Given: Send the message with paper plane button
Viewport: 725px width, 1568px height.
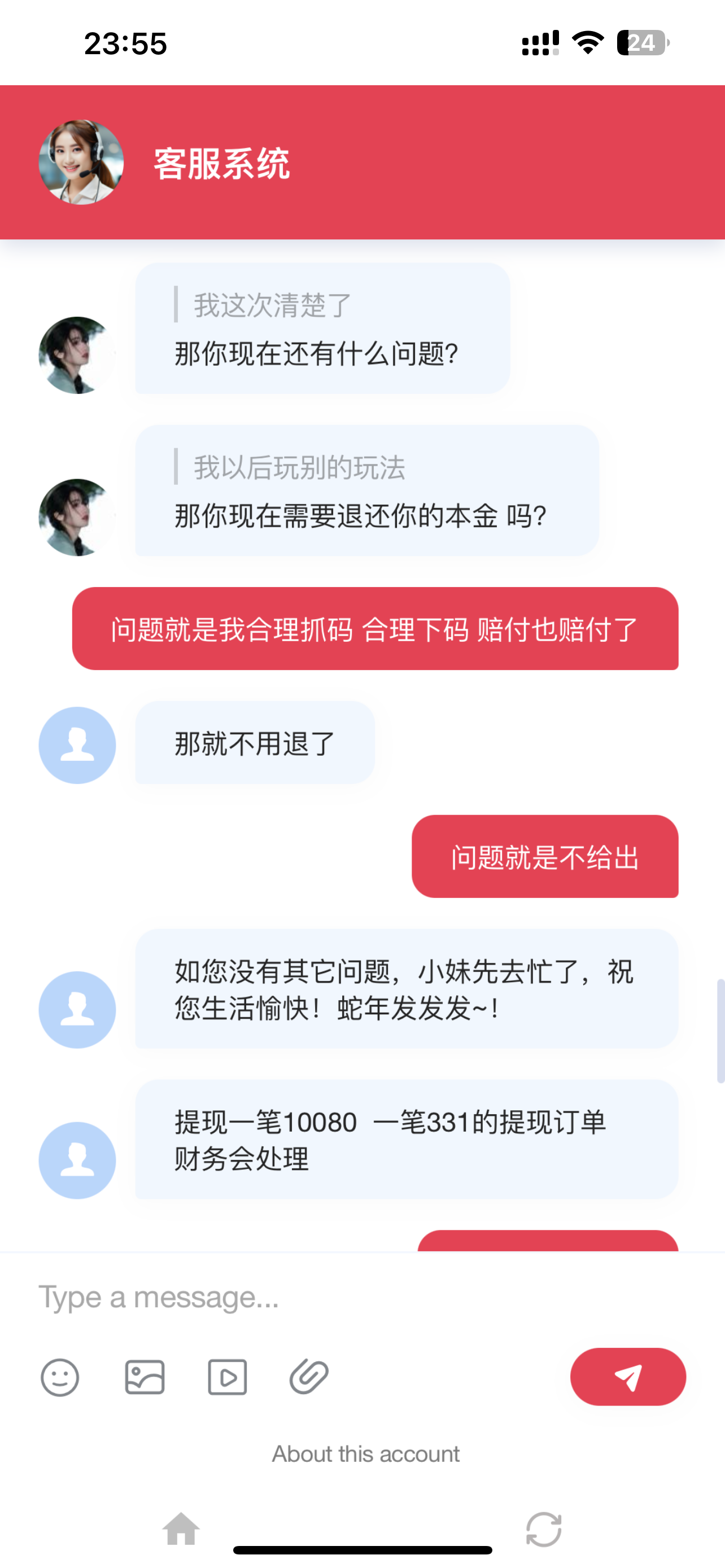Looking at the screenshot, I should coord(628,1377).
